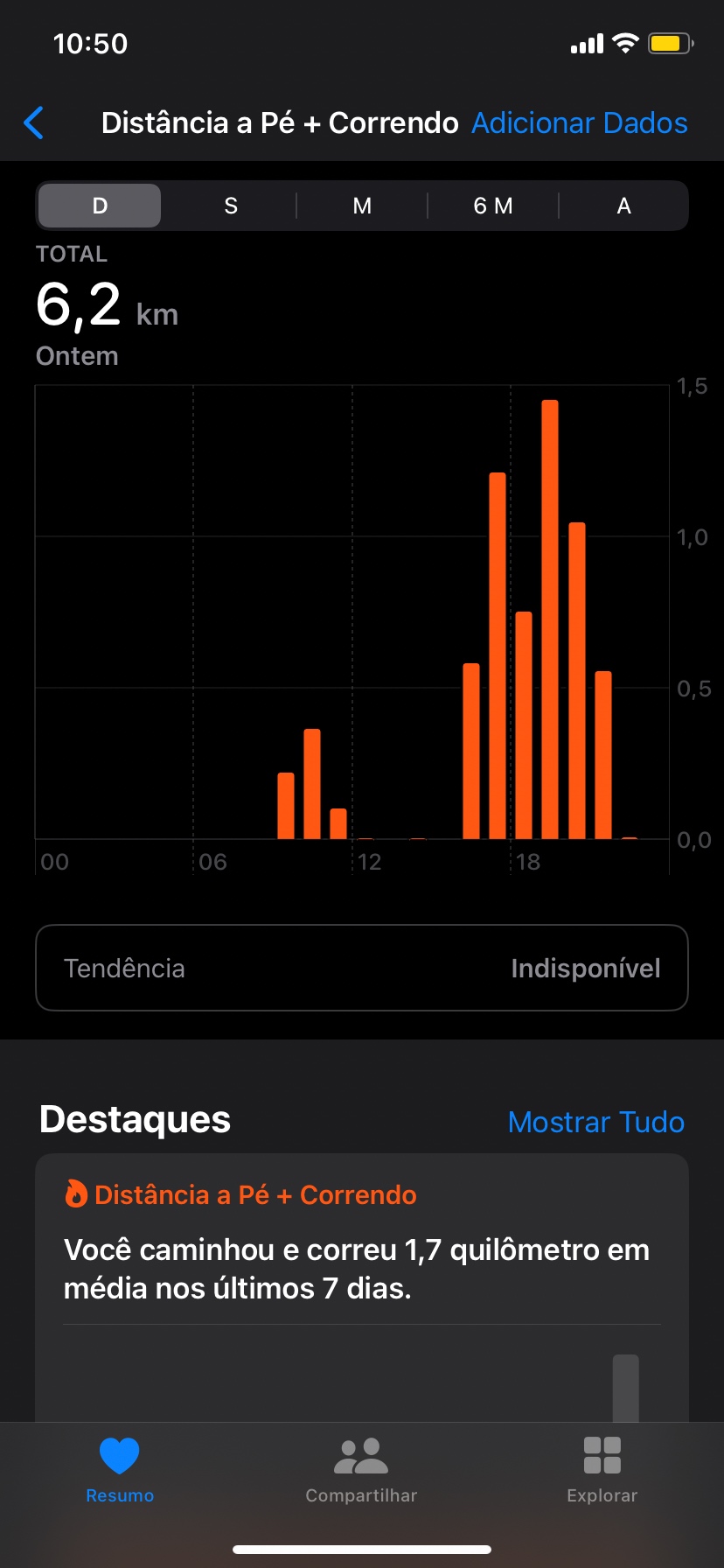Switch to the A yearly view
Viewport: 724px width, 1568px height.
623,206
